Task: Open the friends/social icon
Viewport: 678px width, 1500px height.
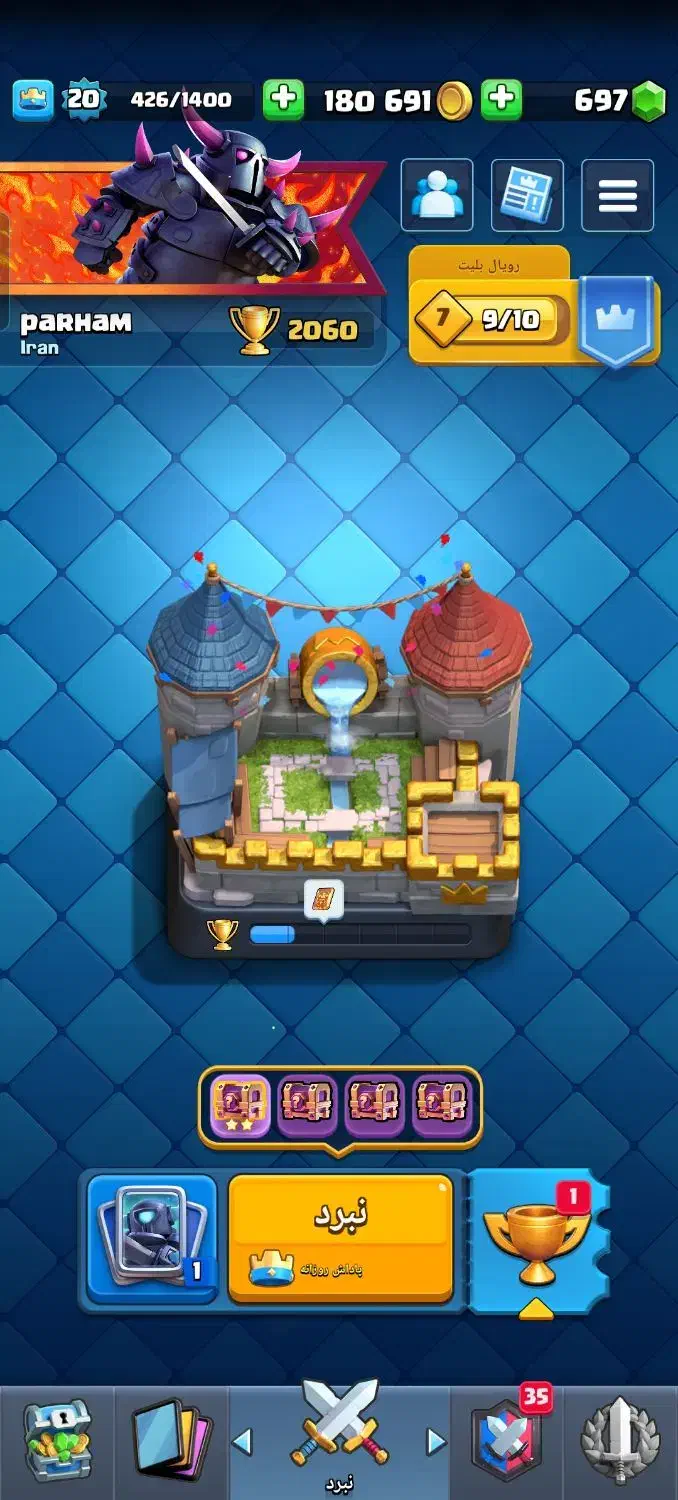Action: [437, 195]
